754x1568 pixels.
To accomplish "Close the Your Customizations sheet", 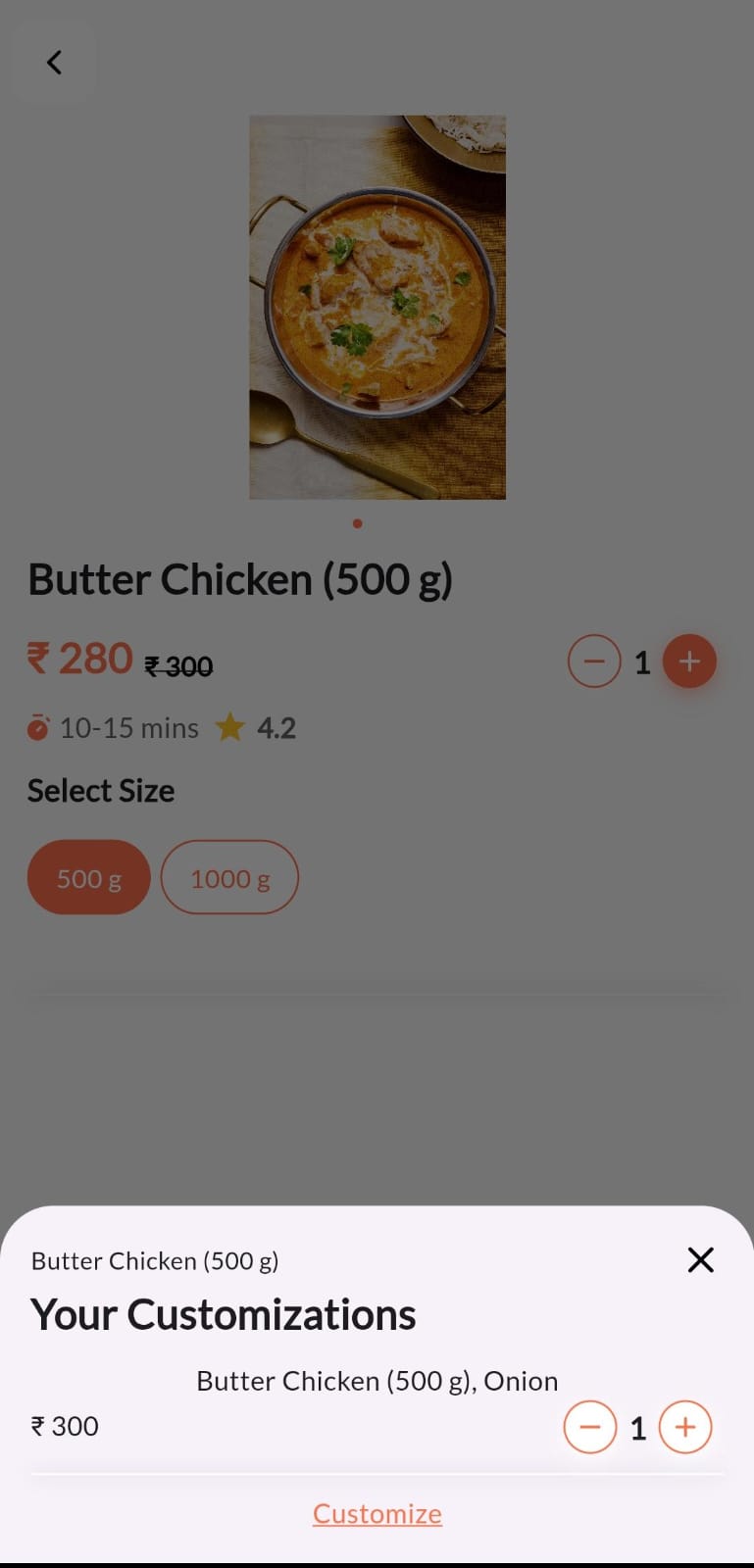I will click(700, 1259).
